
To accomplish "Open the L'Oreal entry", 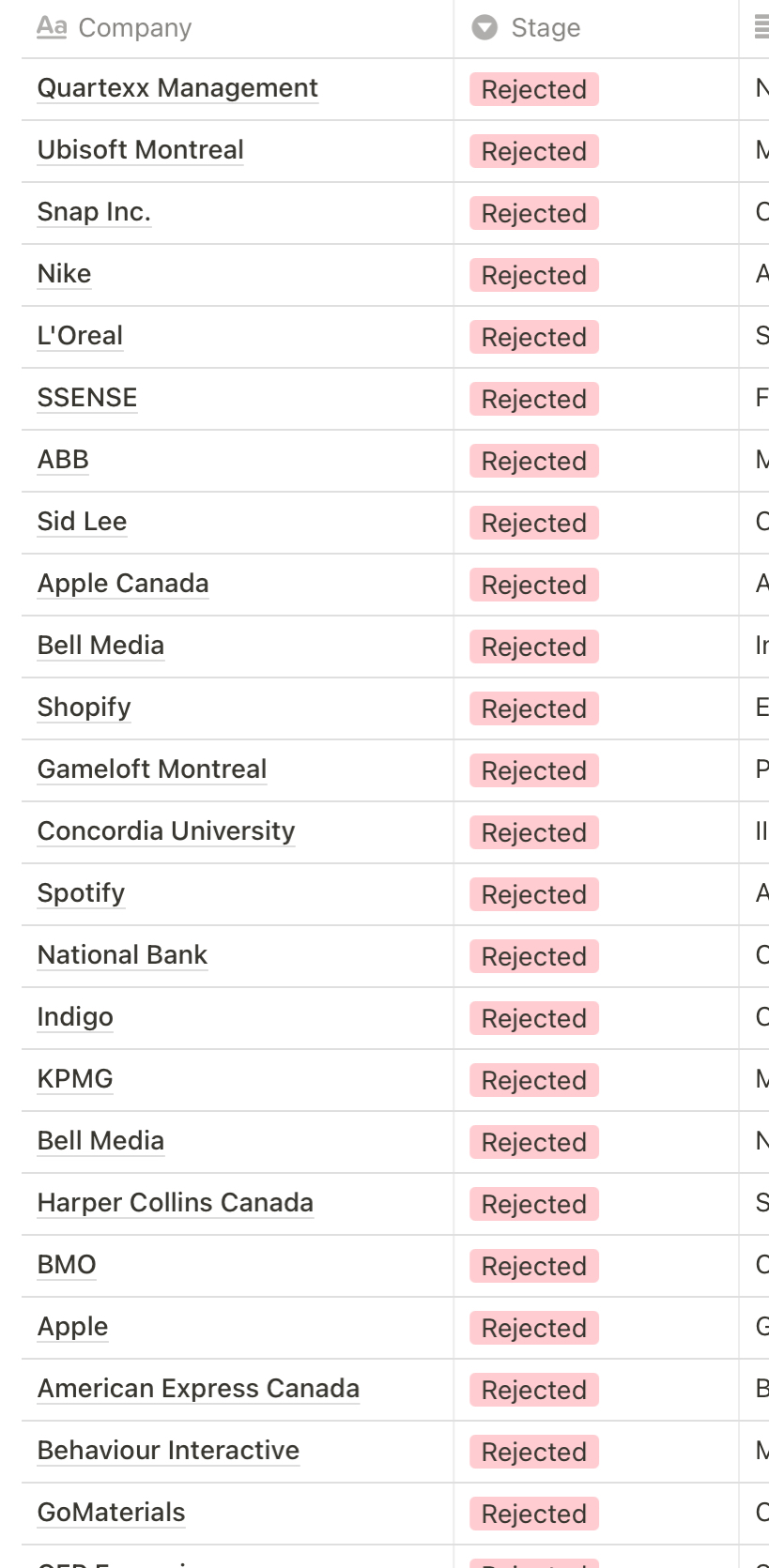I will [x=80, y=336].
